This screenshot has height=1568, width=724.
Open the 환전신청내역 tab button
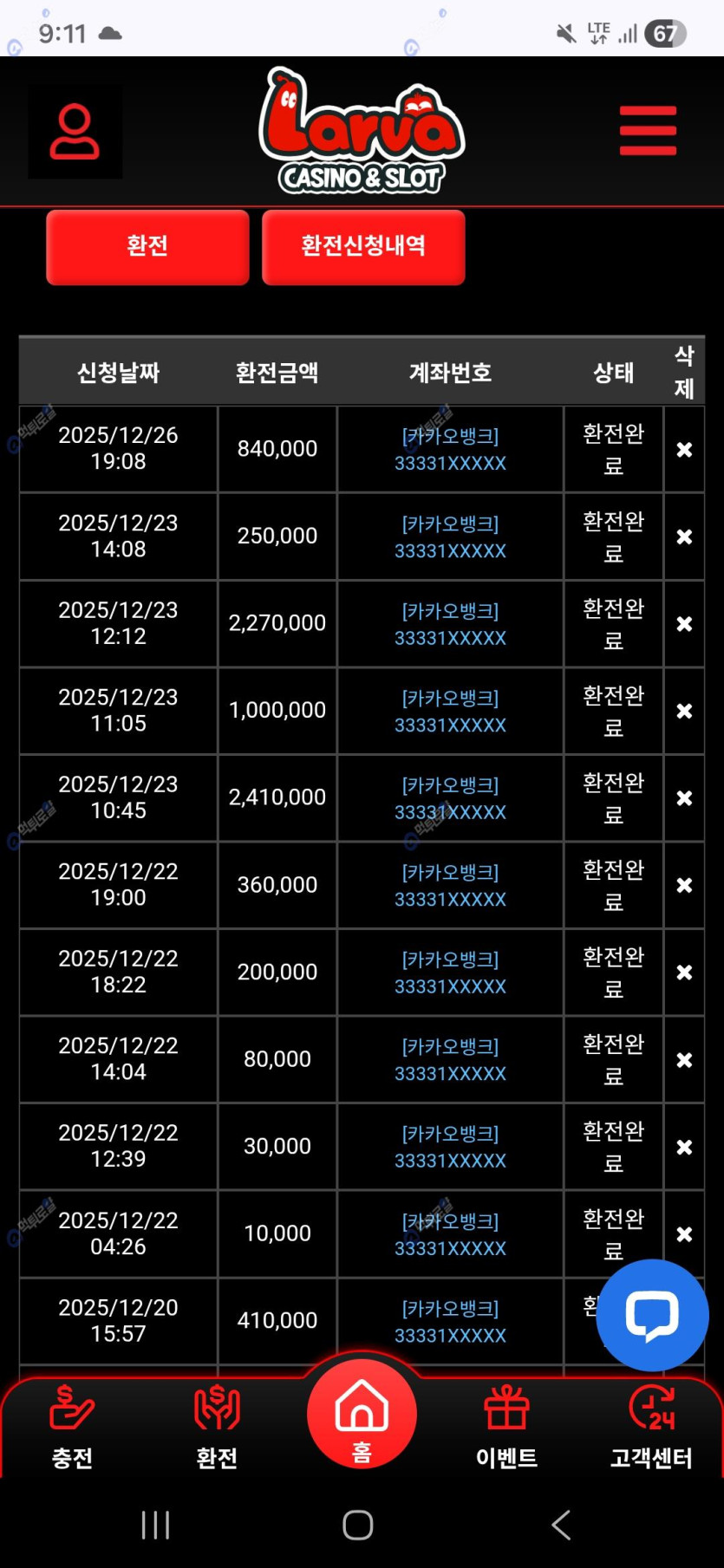point(363,246)
